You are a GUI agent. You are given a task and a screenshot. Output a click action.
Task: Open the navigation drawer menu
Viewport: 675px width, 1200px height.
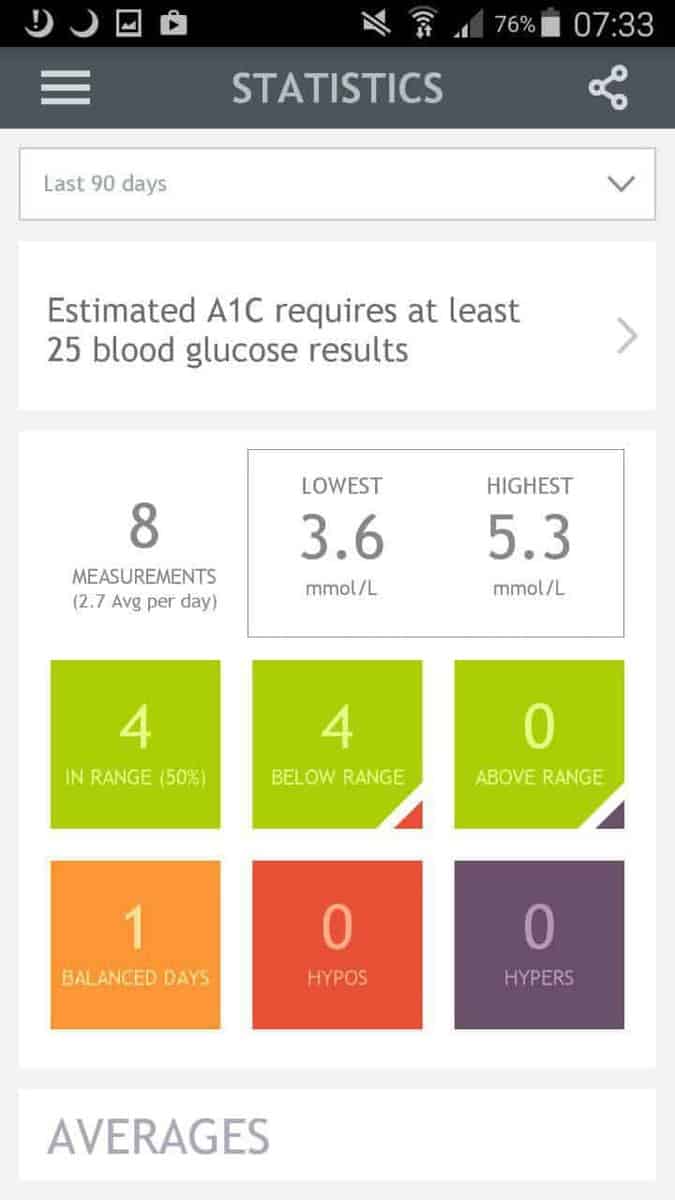65,88
